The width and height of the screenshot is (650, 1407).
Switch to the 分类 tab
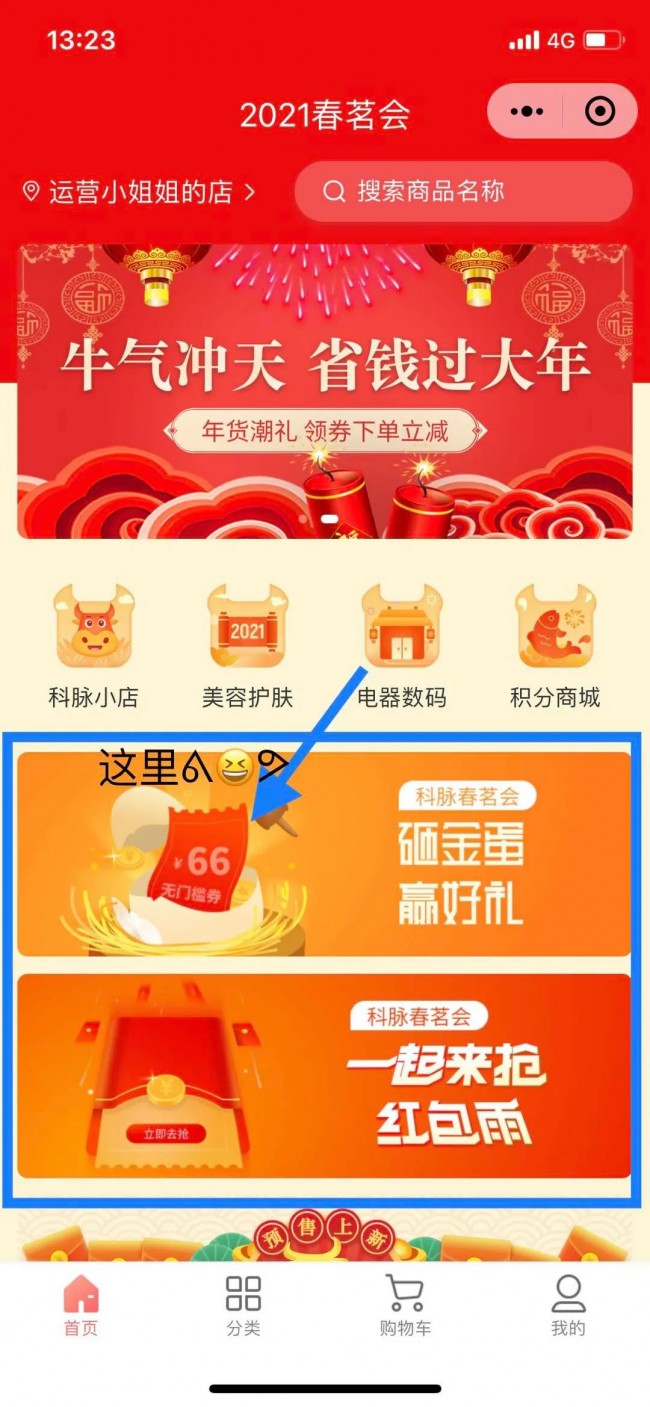(243, 1305)
